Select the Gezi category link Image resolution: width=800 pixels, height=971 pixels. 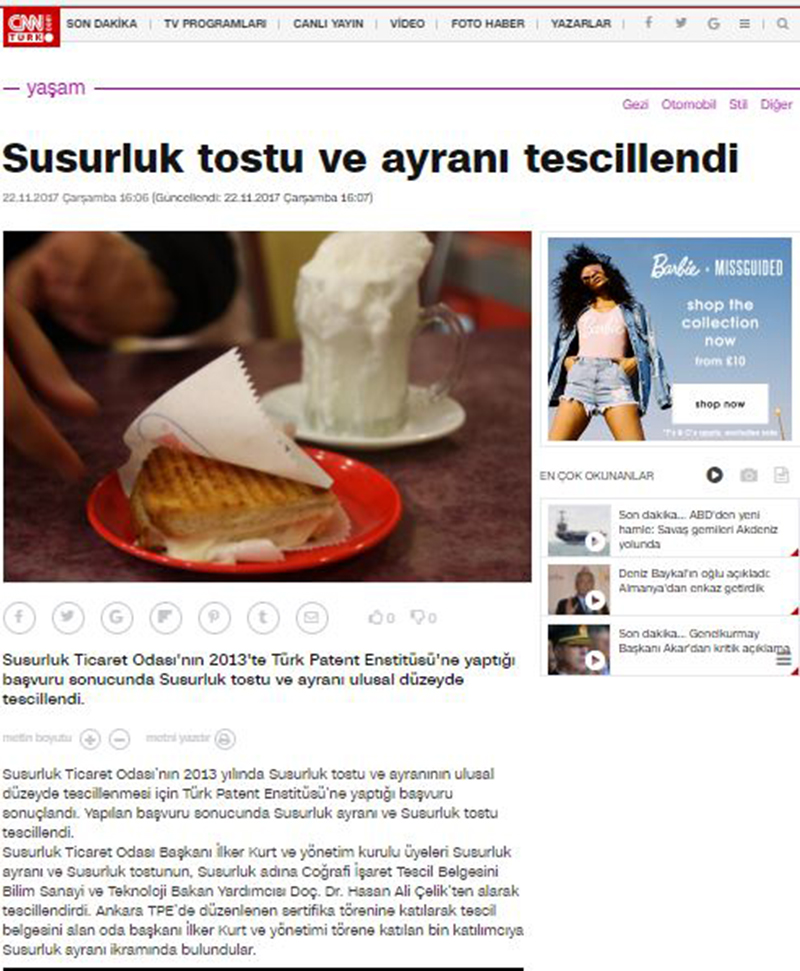[x=636, y=104]
